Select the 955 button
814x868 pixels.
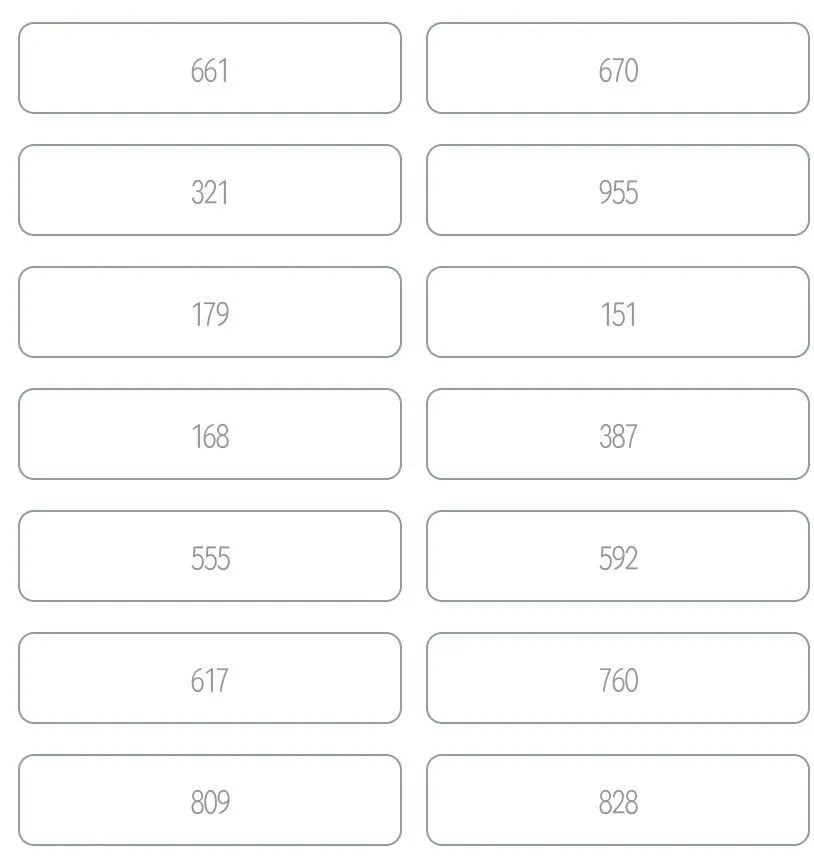click(x=618, y=191)
